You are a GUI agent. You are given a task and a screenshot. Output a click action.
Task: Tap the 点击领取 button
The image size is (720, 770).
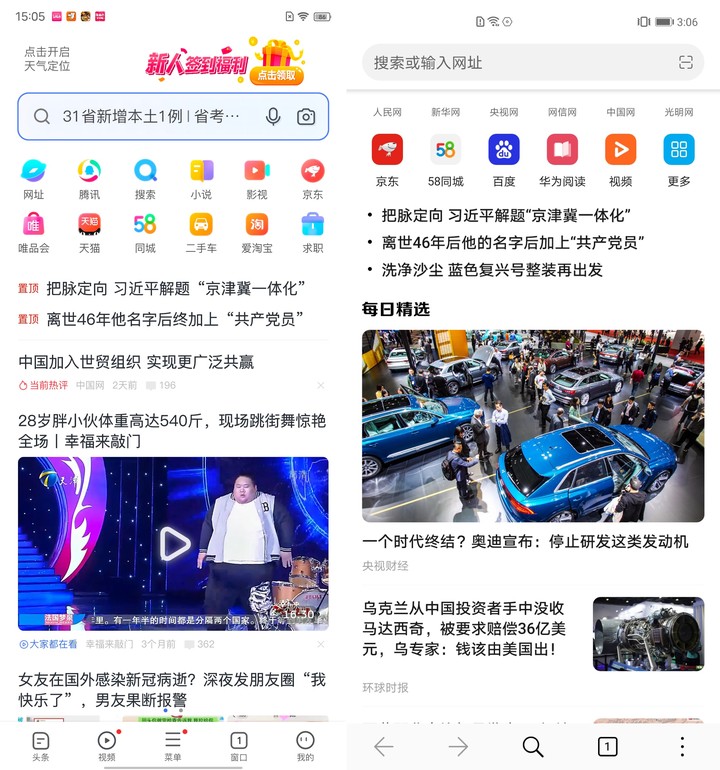(x=279, y=75)
